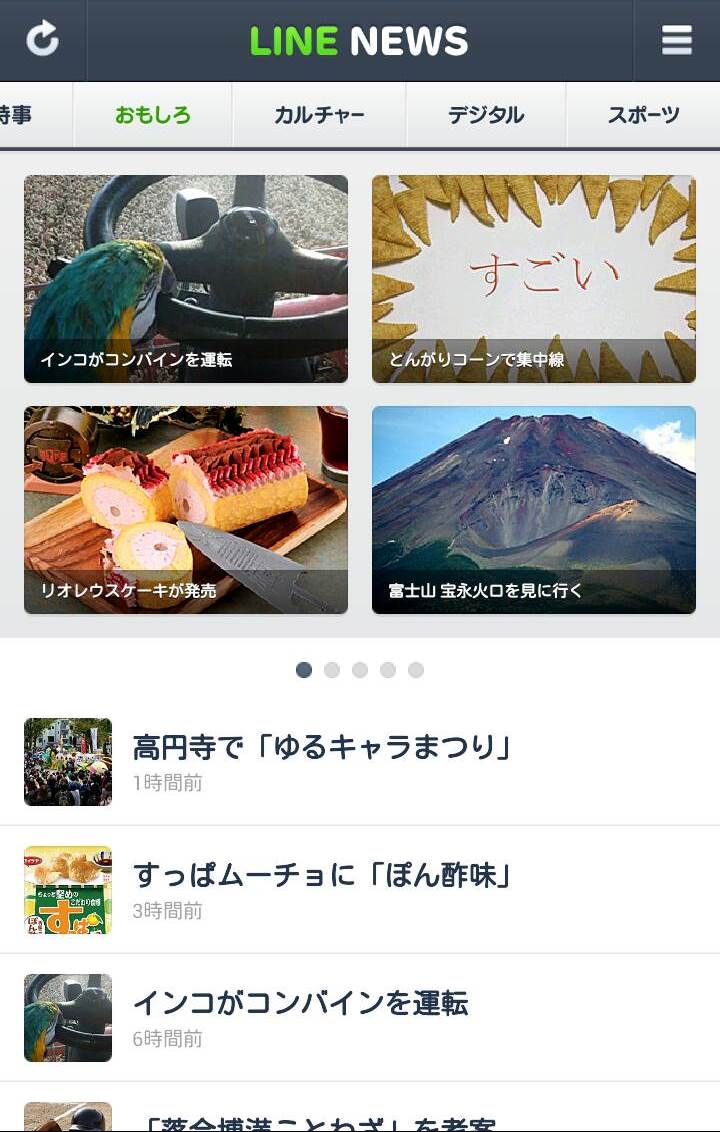The height and width of the screenshot is (1132, 720).
Task: Open the デジタル news category
Action: coord(486,115)
